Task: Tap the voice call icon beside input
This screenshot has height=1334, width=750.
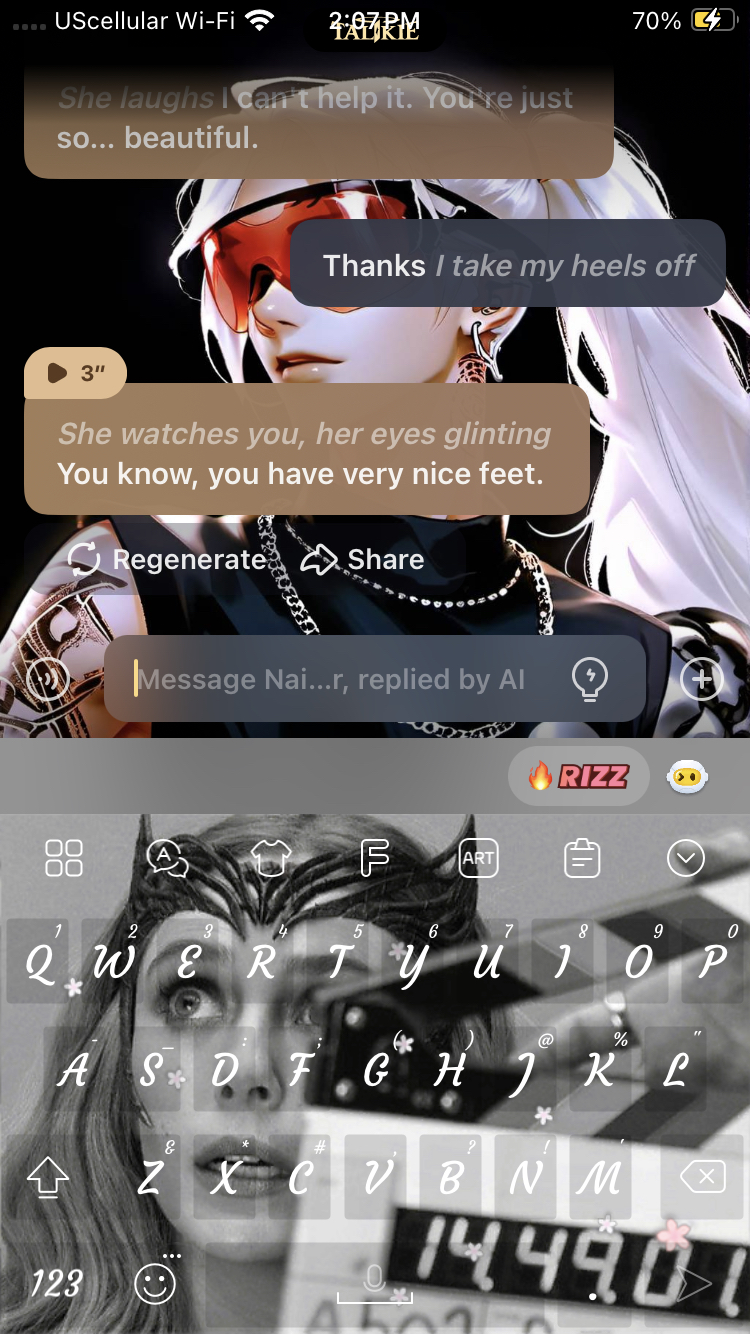Action: point(47,679)
